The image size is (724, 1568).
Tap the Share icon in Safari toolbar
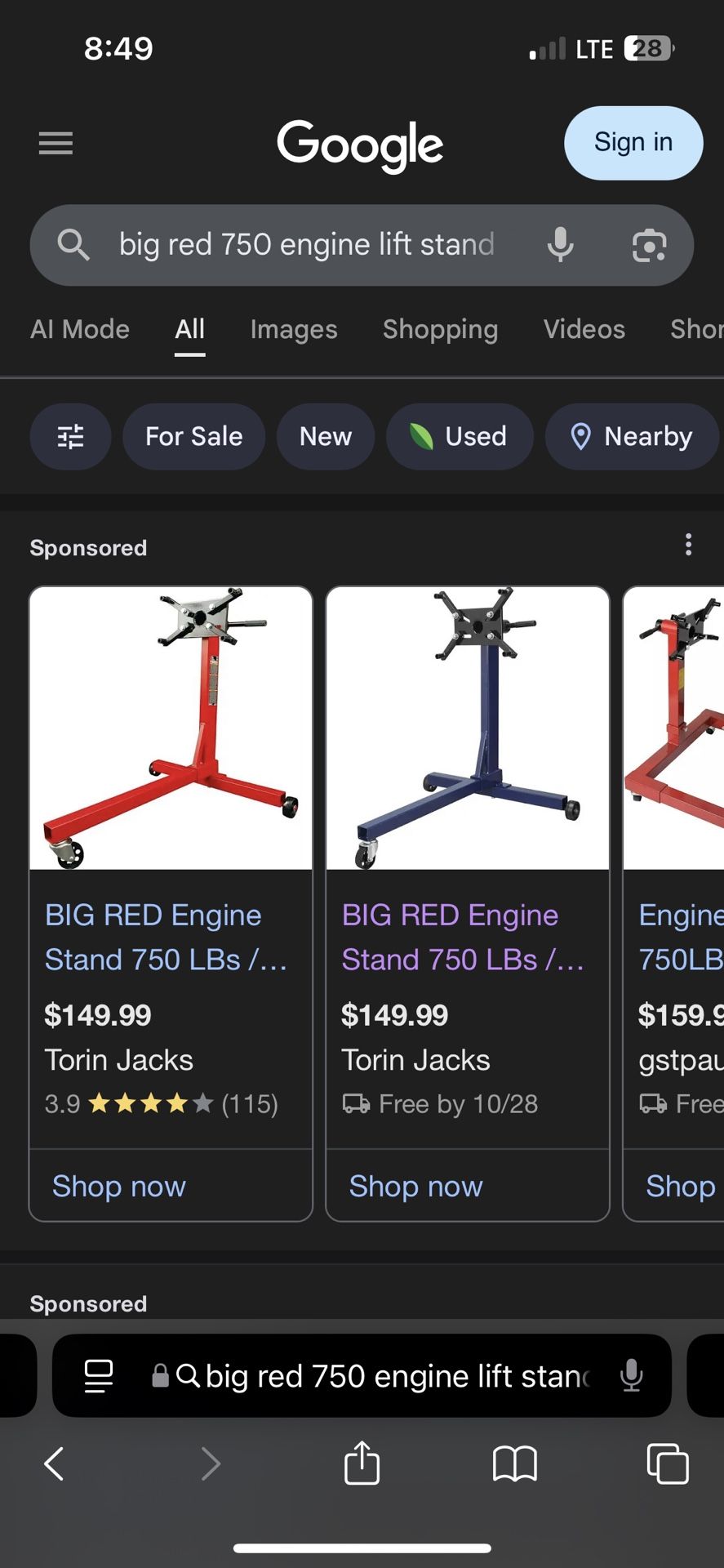coord(362,1463)
